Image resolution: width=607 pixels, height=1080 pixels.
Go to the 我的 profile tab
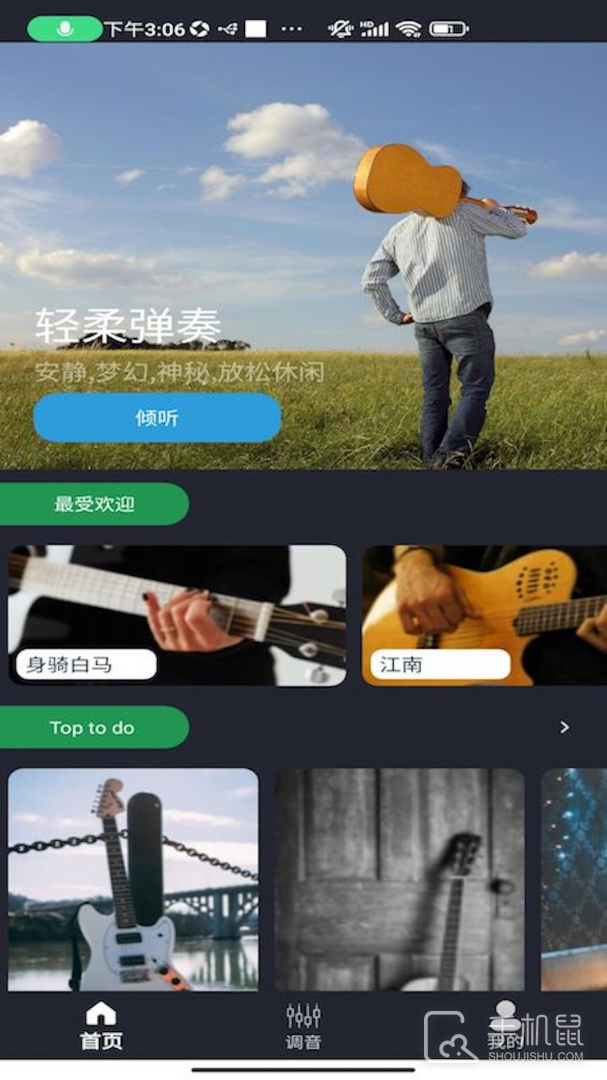(x=506, y=1027)
